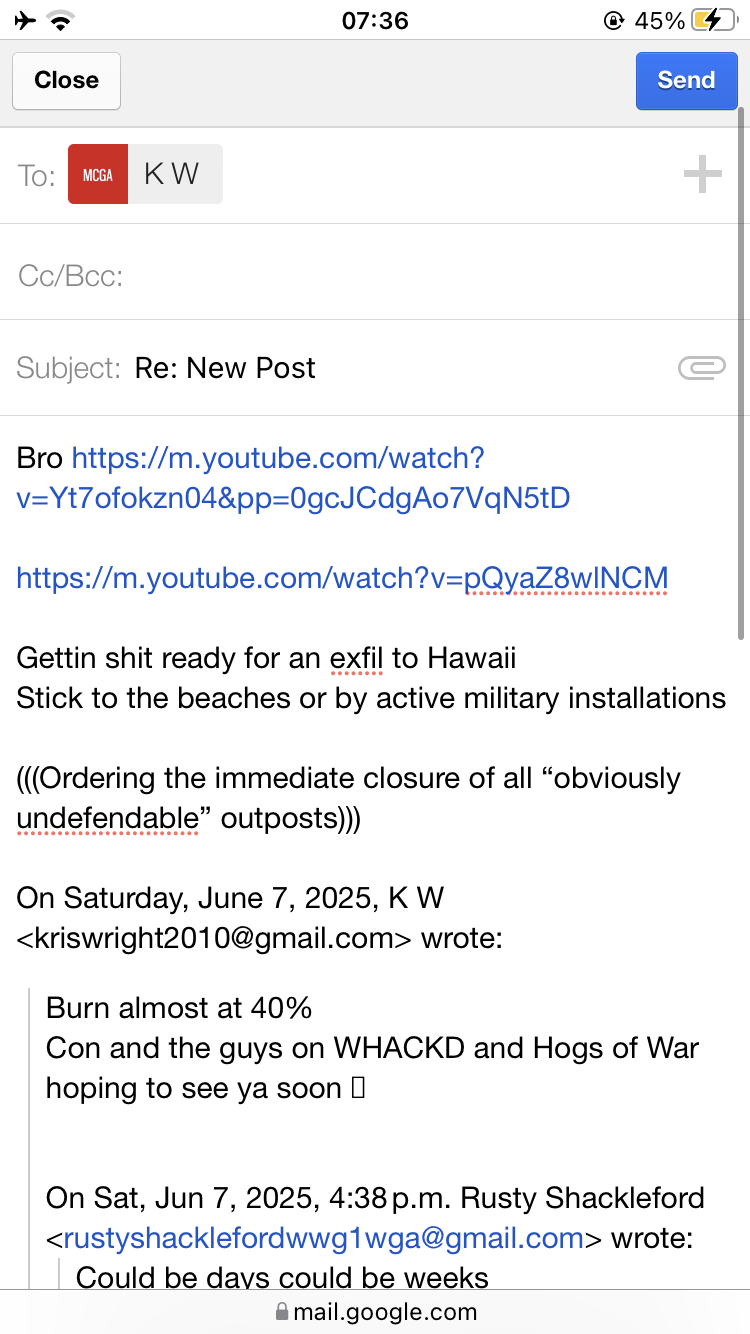Image resolution: width=750 pixels, height=1334 pixels.
Task: Send the reply email
Action: point(686,80)
